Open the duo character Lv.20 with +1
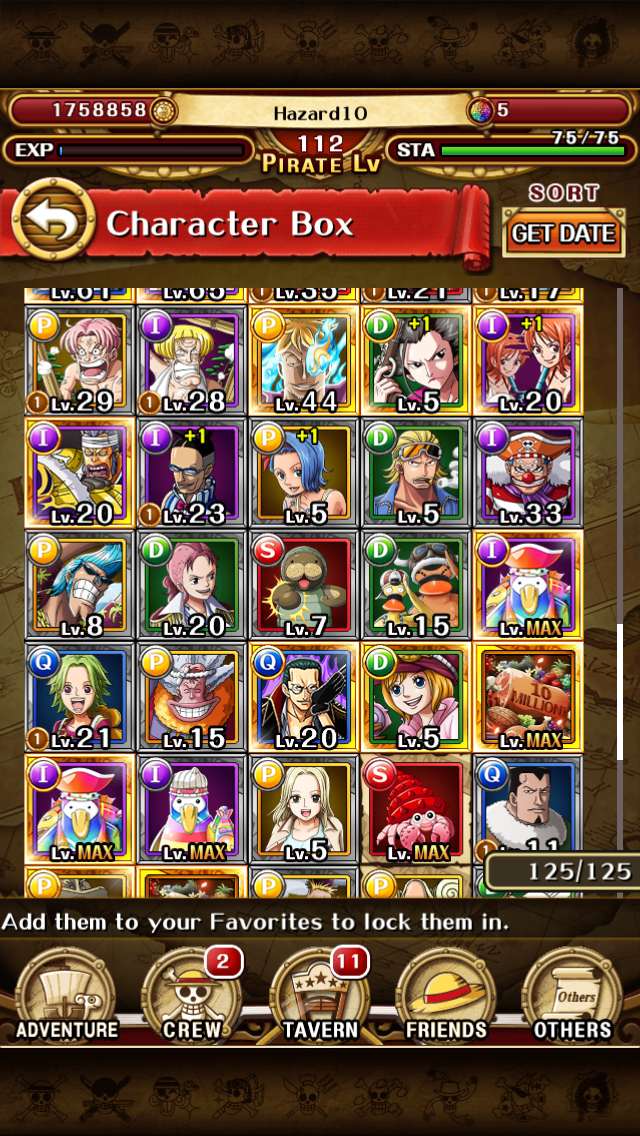The image size is (640, 1136). click(528, 360)
